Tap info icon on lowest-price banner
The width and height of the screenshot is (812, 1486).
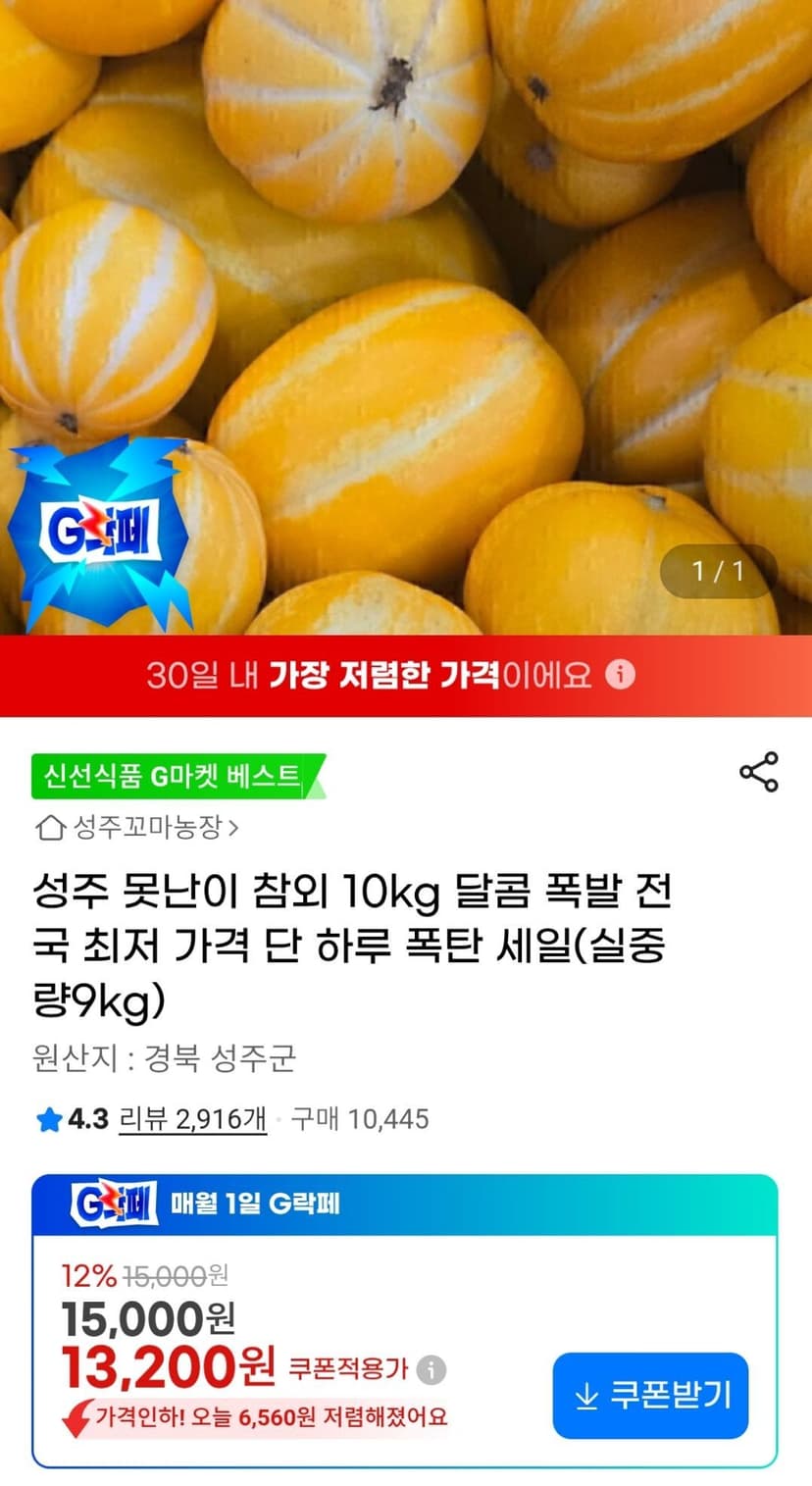click(620, 675)
